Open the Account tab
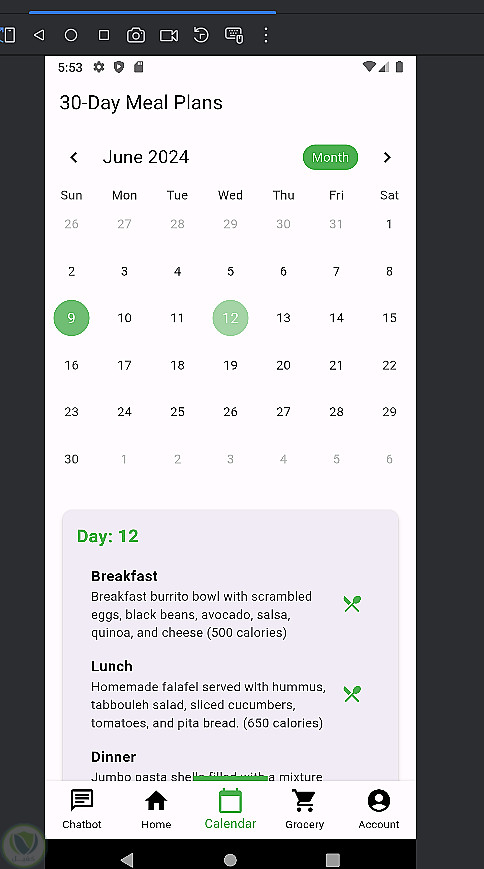 pyautogui.click(x=379, y=809)
